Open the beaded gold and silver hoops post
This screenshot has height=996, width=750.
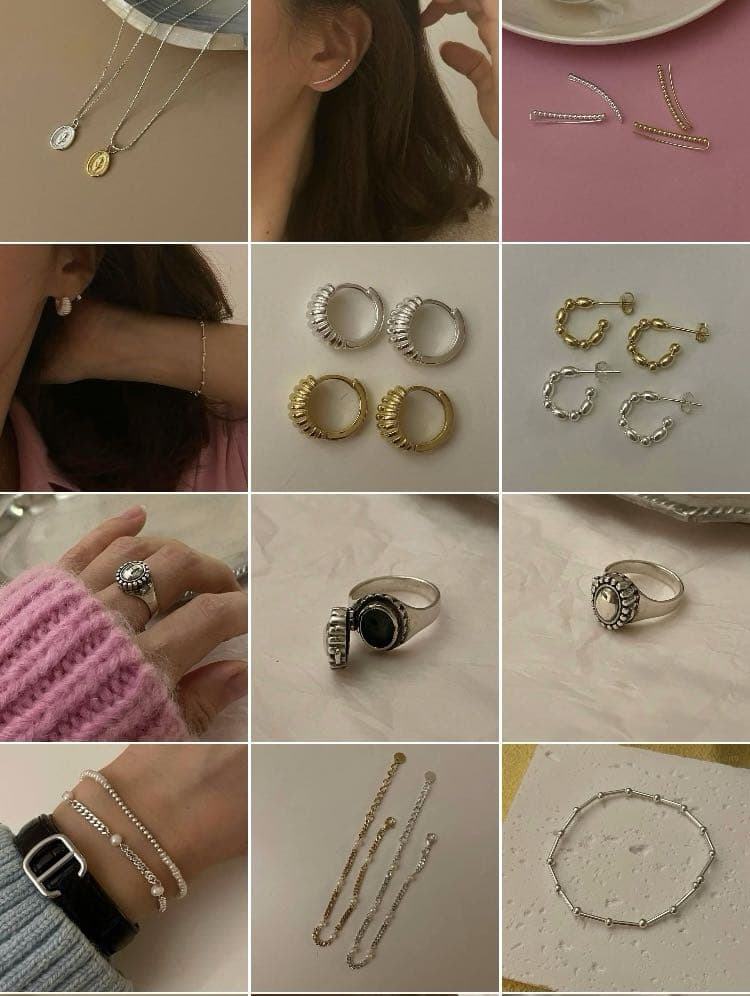pyautogui.click(x=626, y=367)
